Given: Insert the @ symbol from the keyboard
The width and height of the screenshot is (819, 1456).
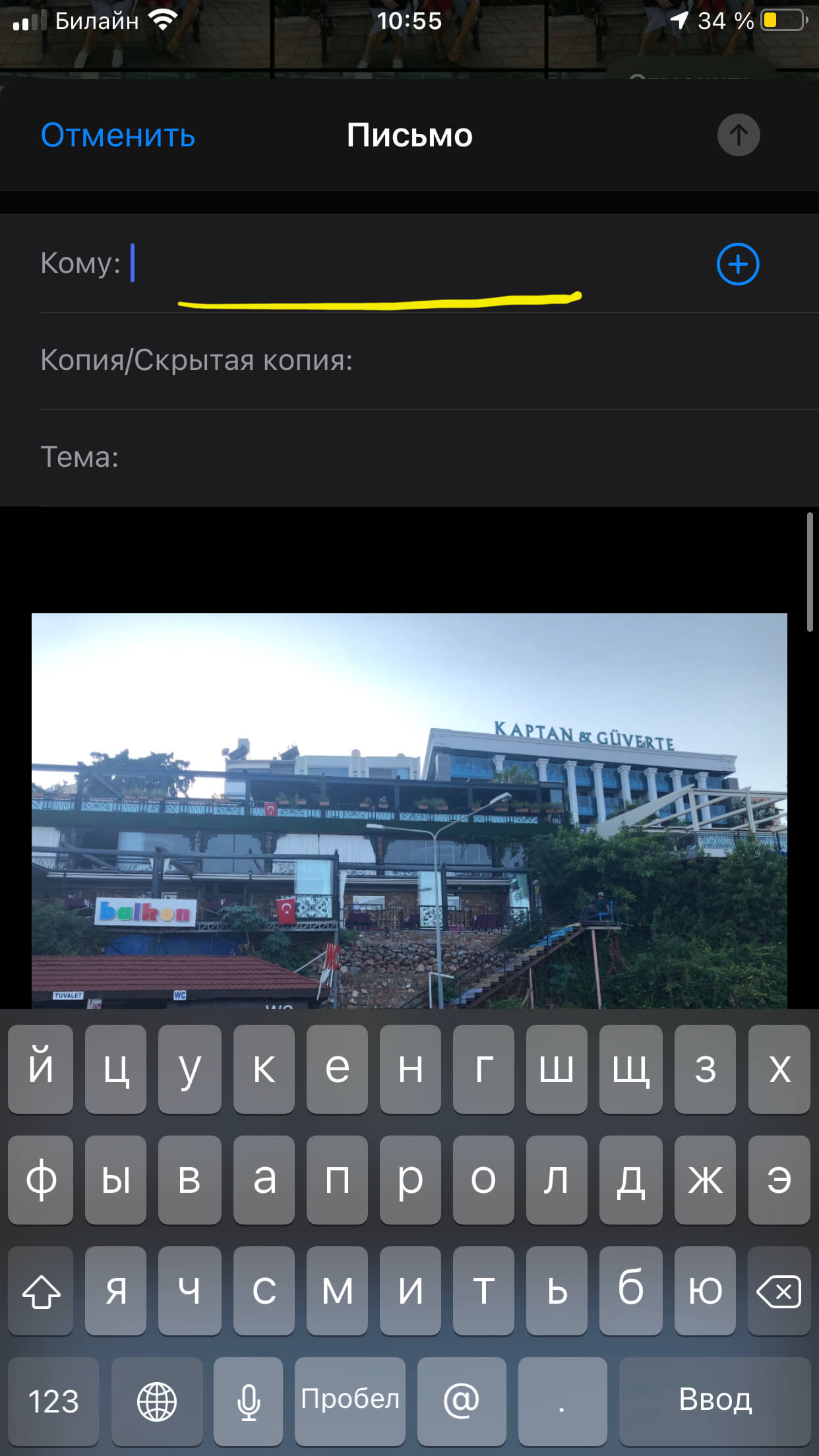Looking at the screenshot, I should pyautogui.click(x=462, y=1401).
